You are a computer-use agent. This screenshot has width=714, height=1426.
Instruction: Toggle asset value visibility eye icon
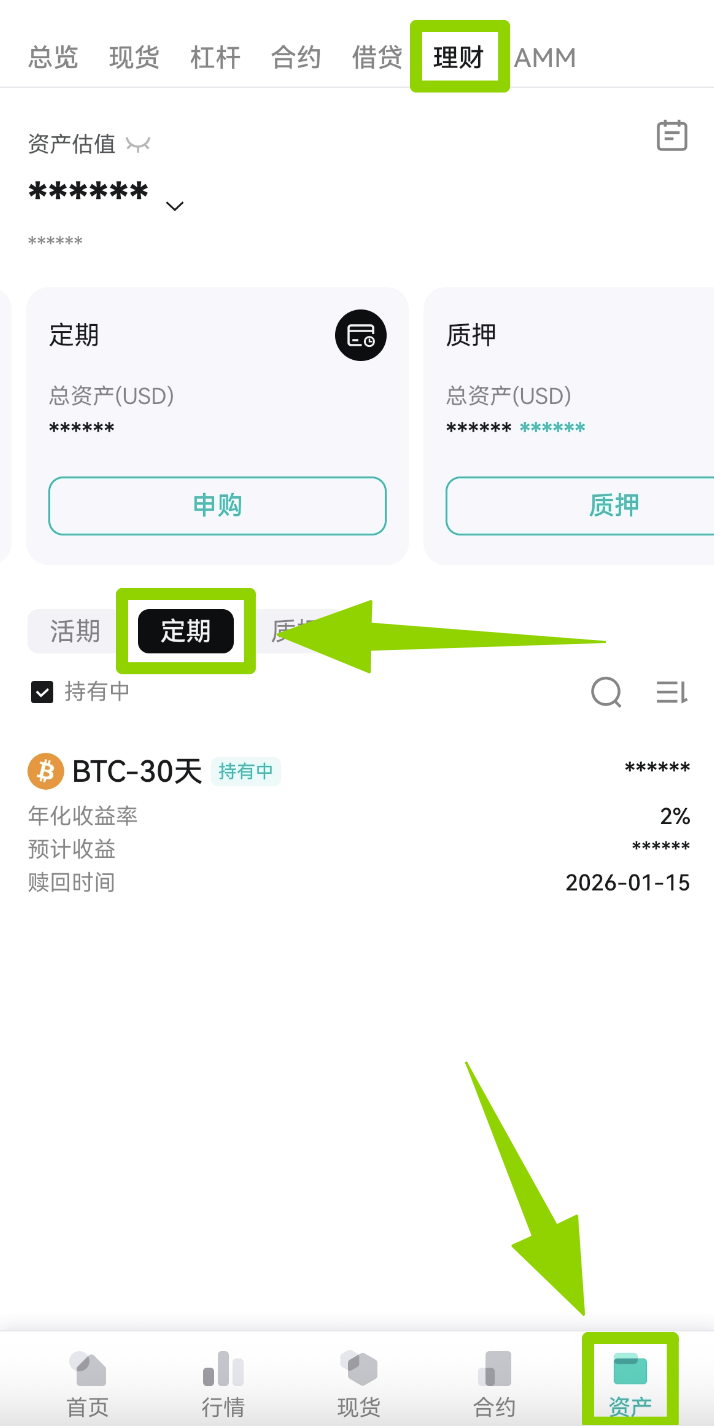click(138, 145)
